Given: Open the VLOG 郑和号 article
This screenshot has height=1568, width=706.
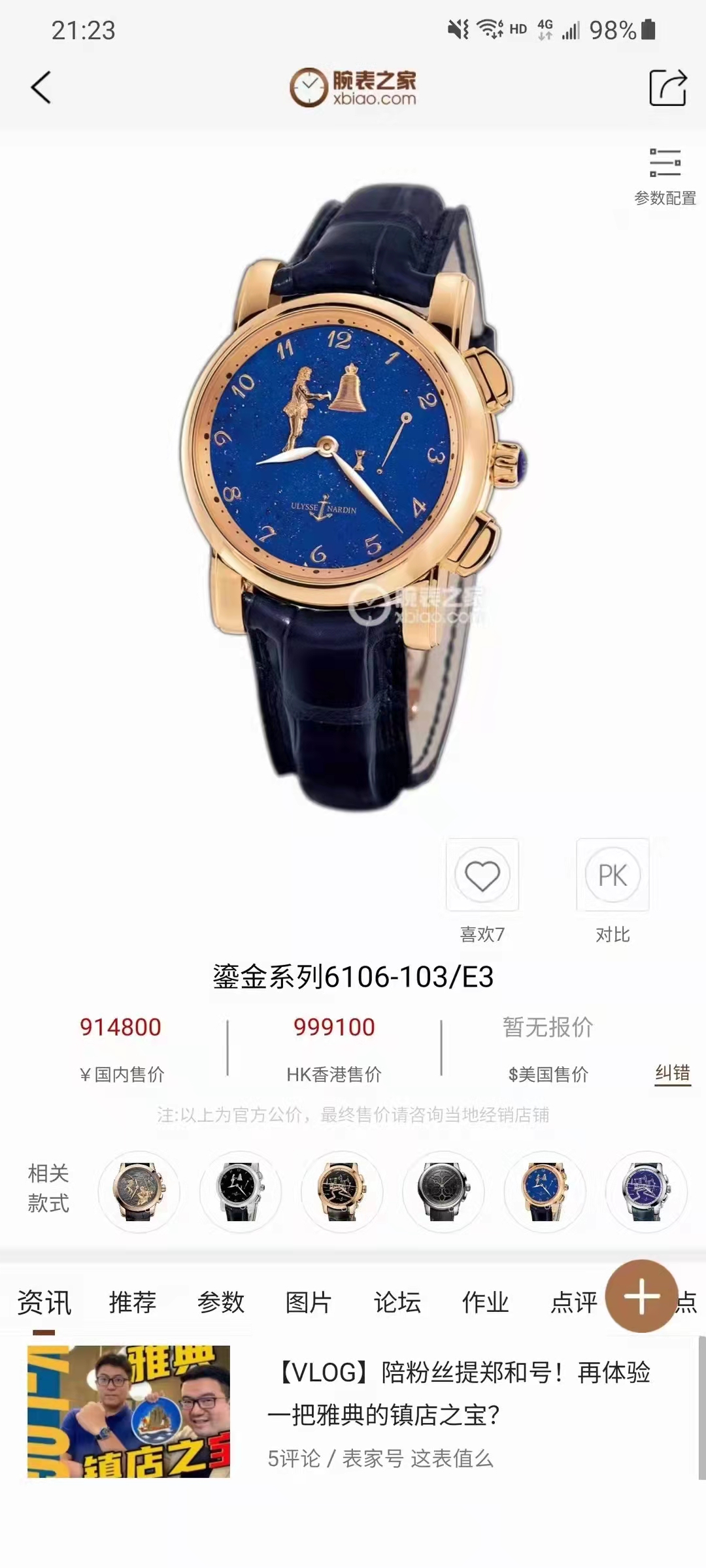Looking at the screenshot, I should 458,1393.
